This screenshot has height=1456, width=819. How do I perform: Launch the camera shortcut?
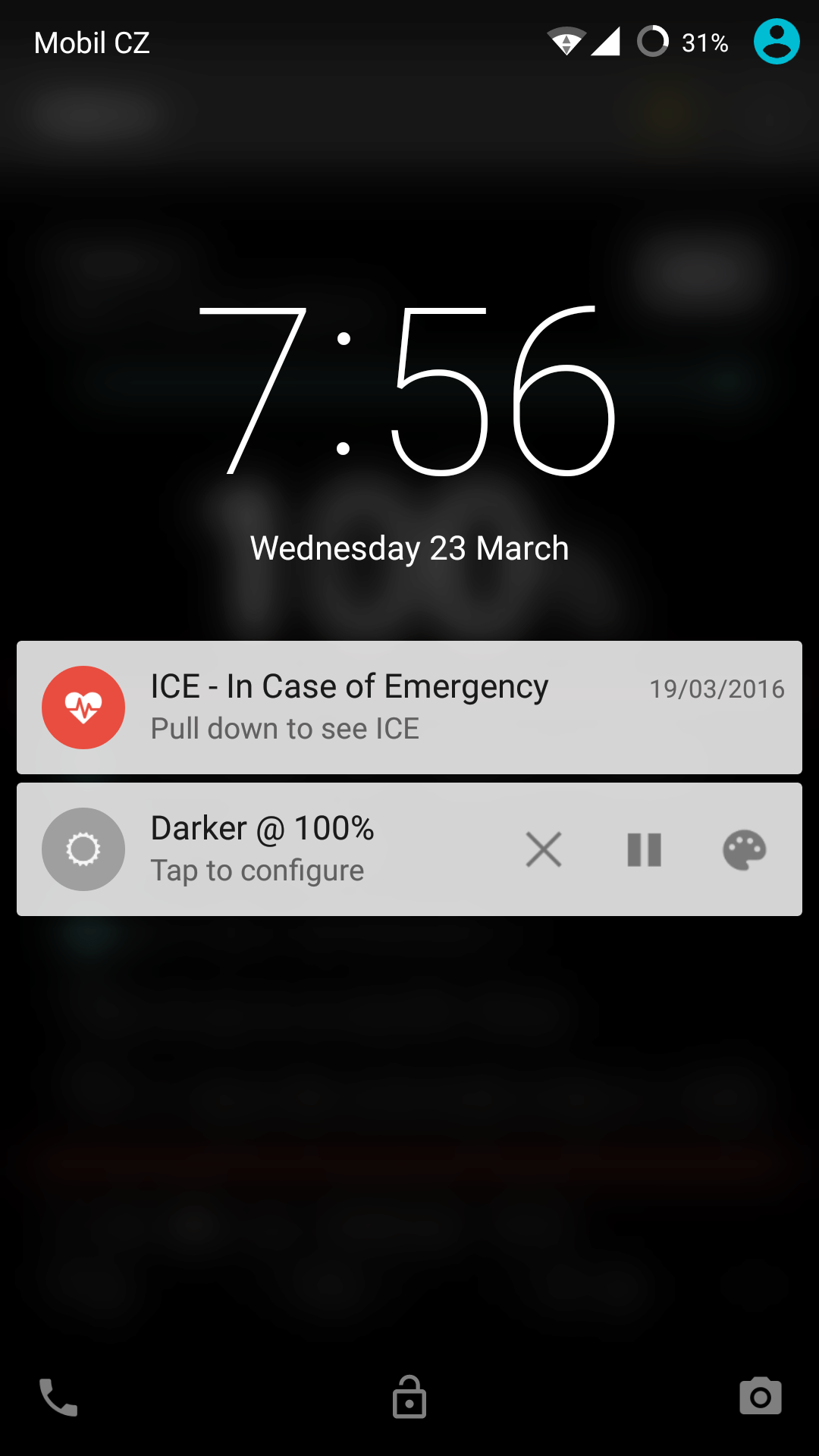(761, 1395)
